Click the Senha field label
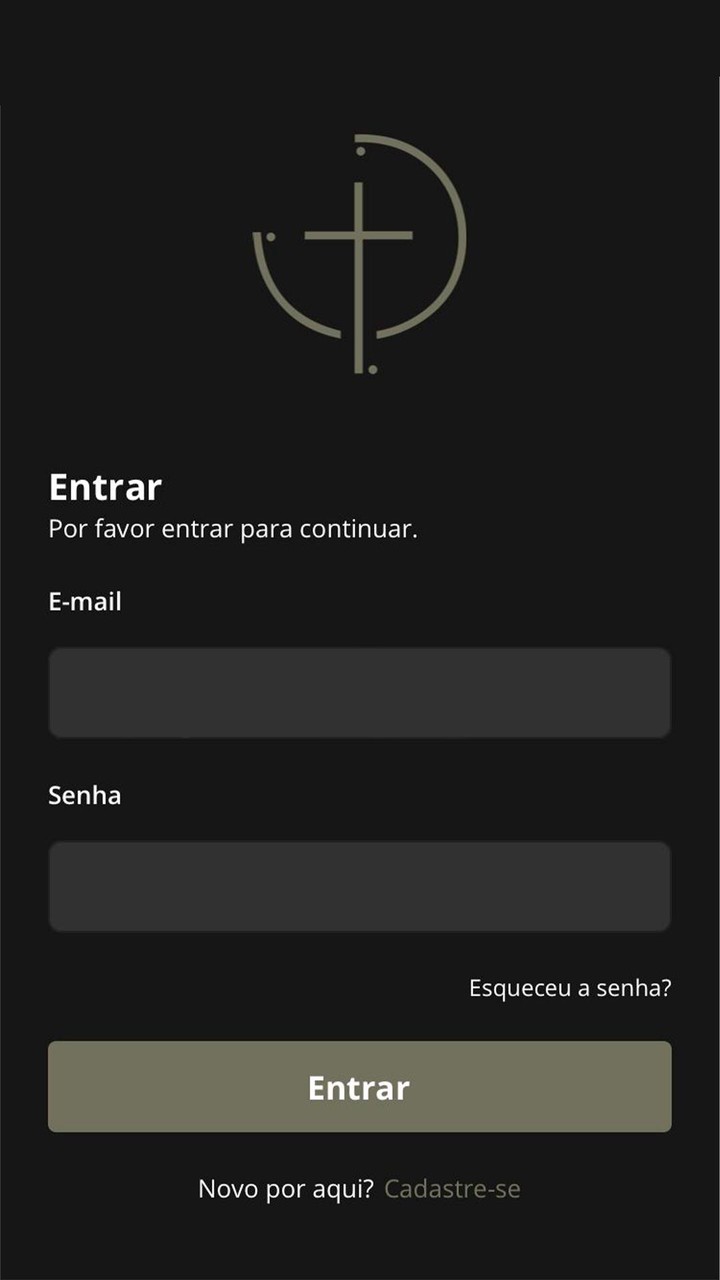720x1280 pixels. pos(84,795)
